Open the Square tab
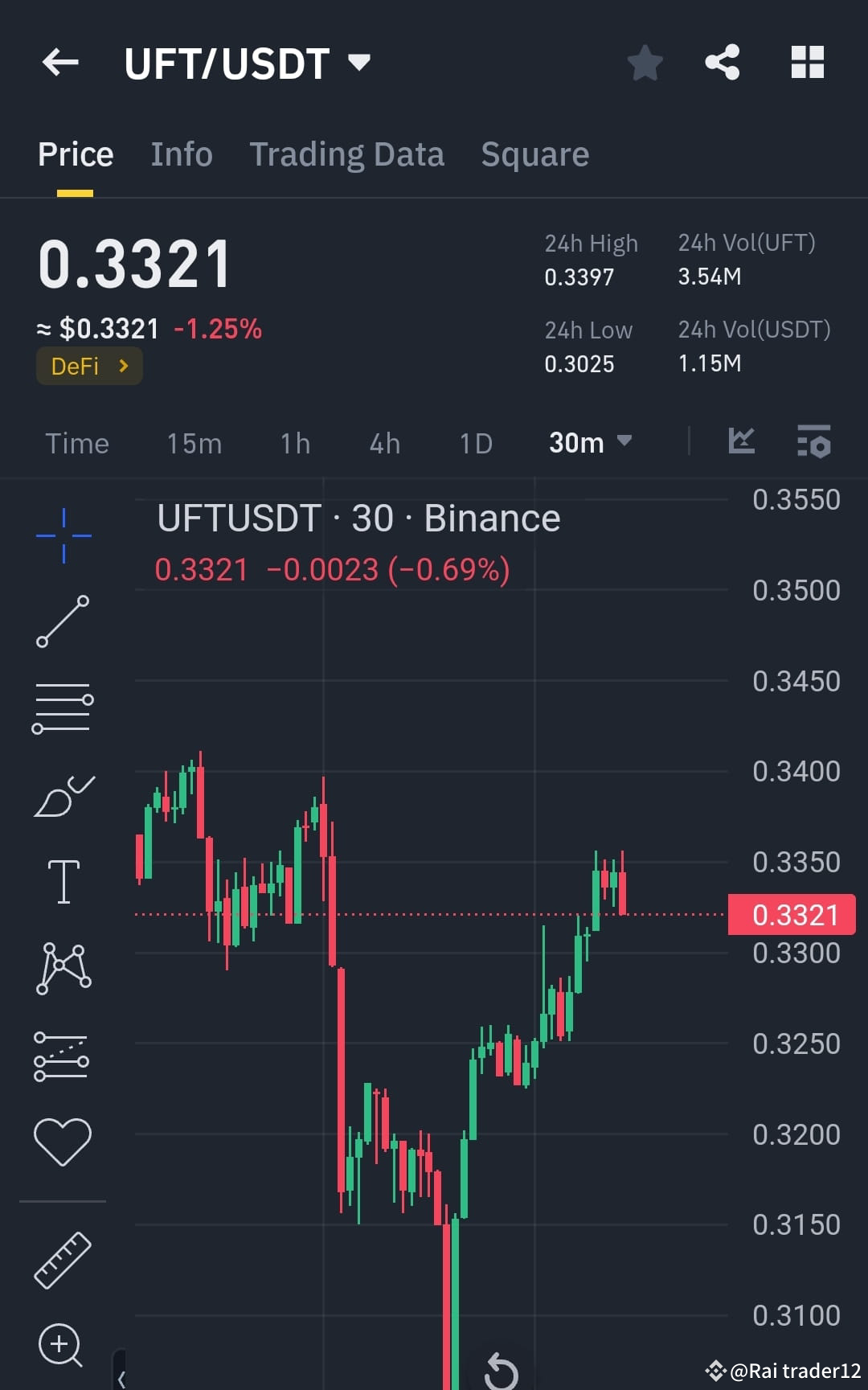 pyautogui.click(x=534, y=154)
